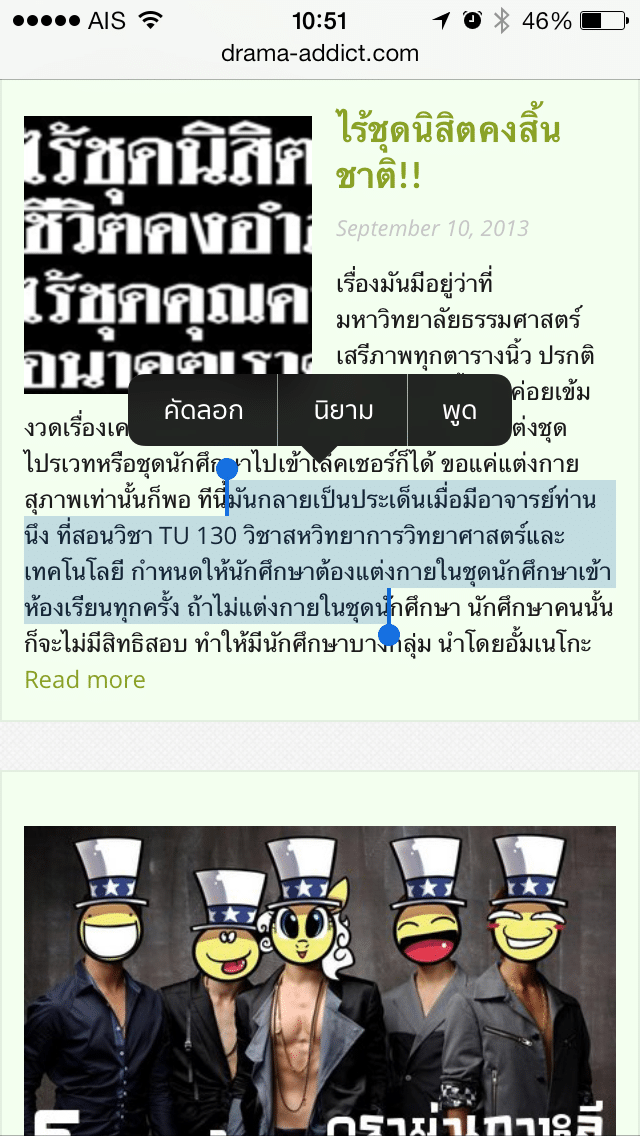This screenshot has height=1136, width=640.
Task: Open the article title ไร้ชุดนิสิตคงสิ้นชาติ!!
Action: (x=449, y=151)
